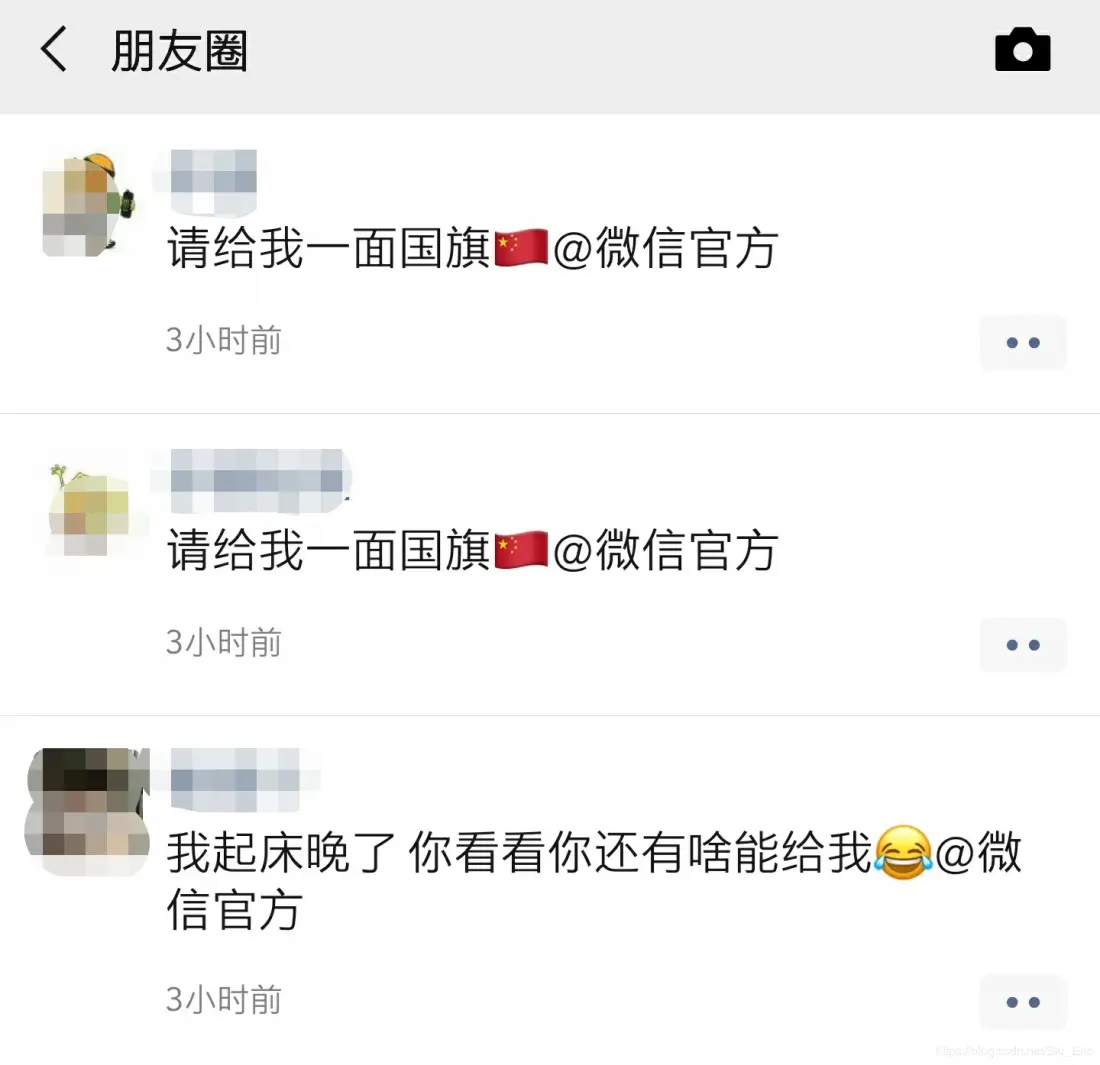The width and height of the screenshot is (1100, 1065).
Task: Go back from the 朋友圈 page
Action: click(x=54, y=50)
